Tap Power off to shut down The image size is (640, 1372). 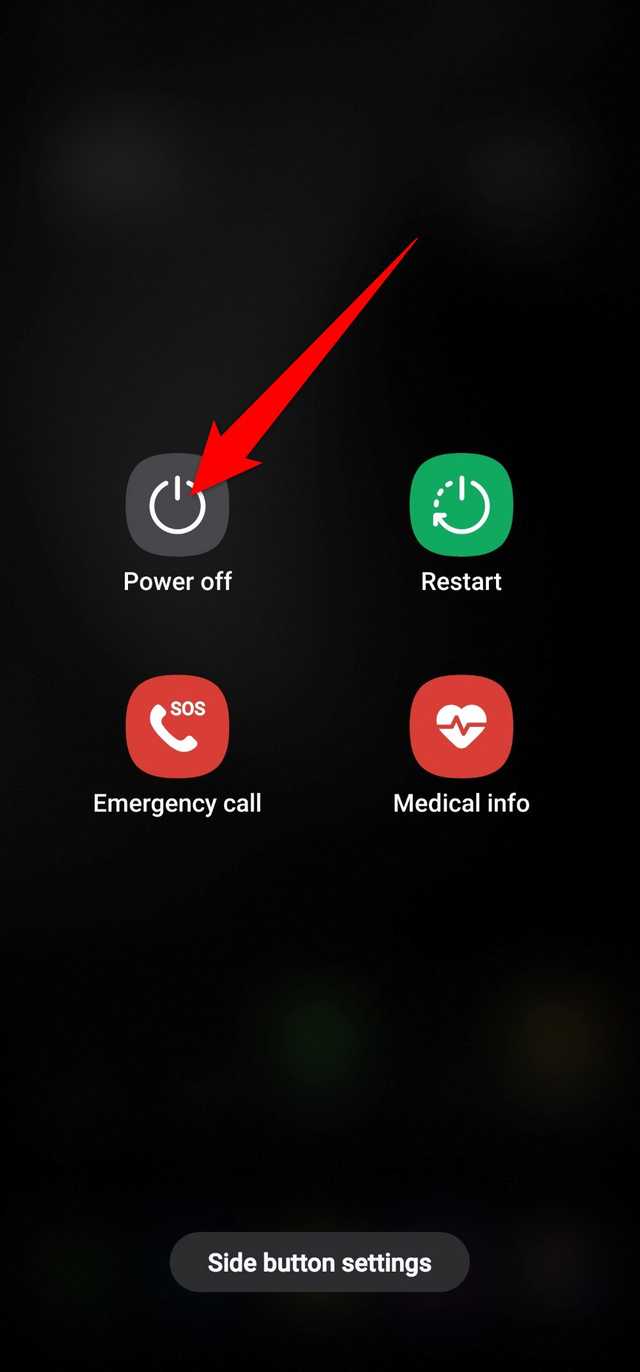(177, 505)
